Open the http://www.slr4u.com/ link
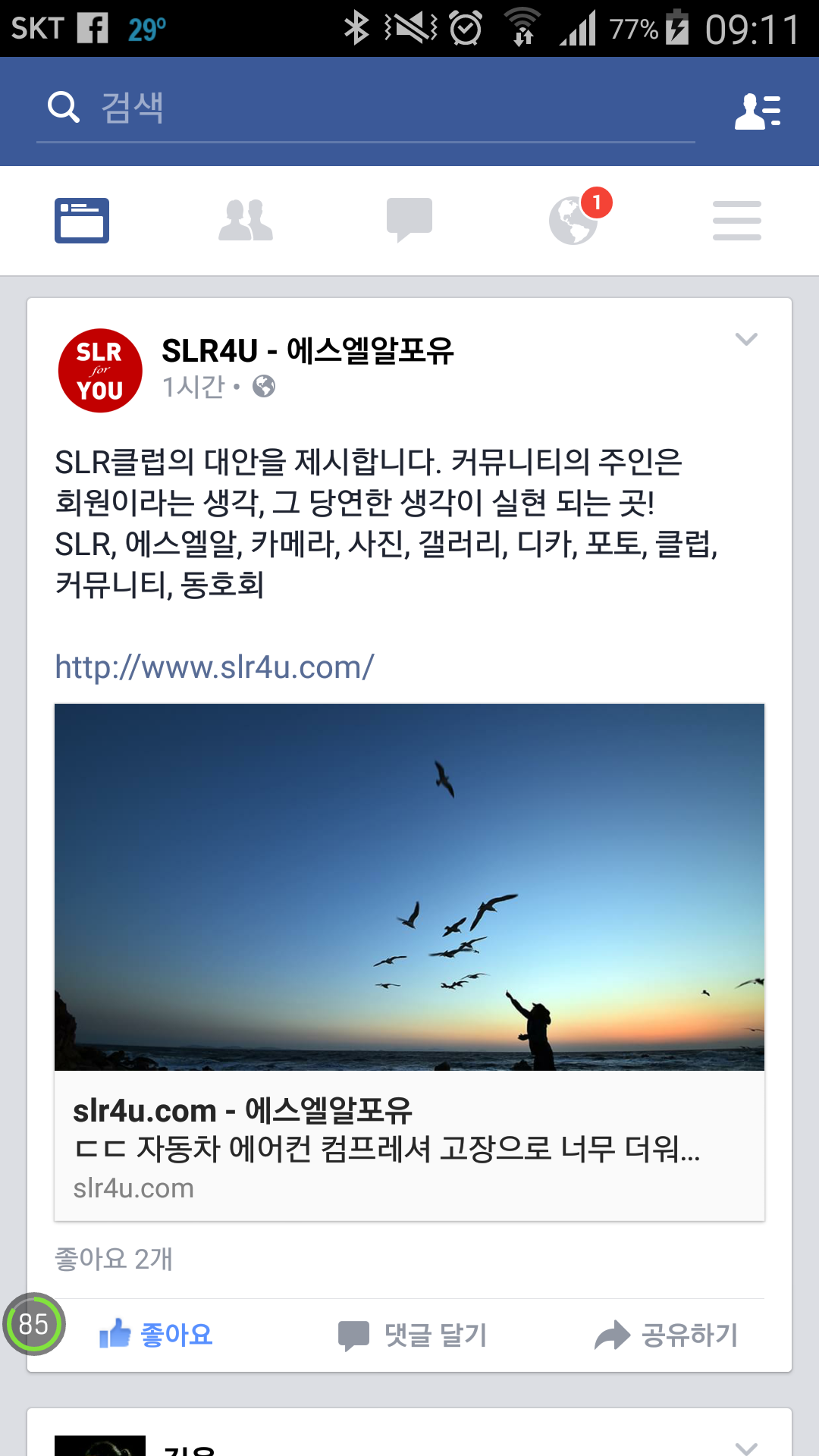The width and height of the screenshot is (819, 1456). click(215, 667)
